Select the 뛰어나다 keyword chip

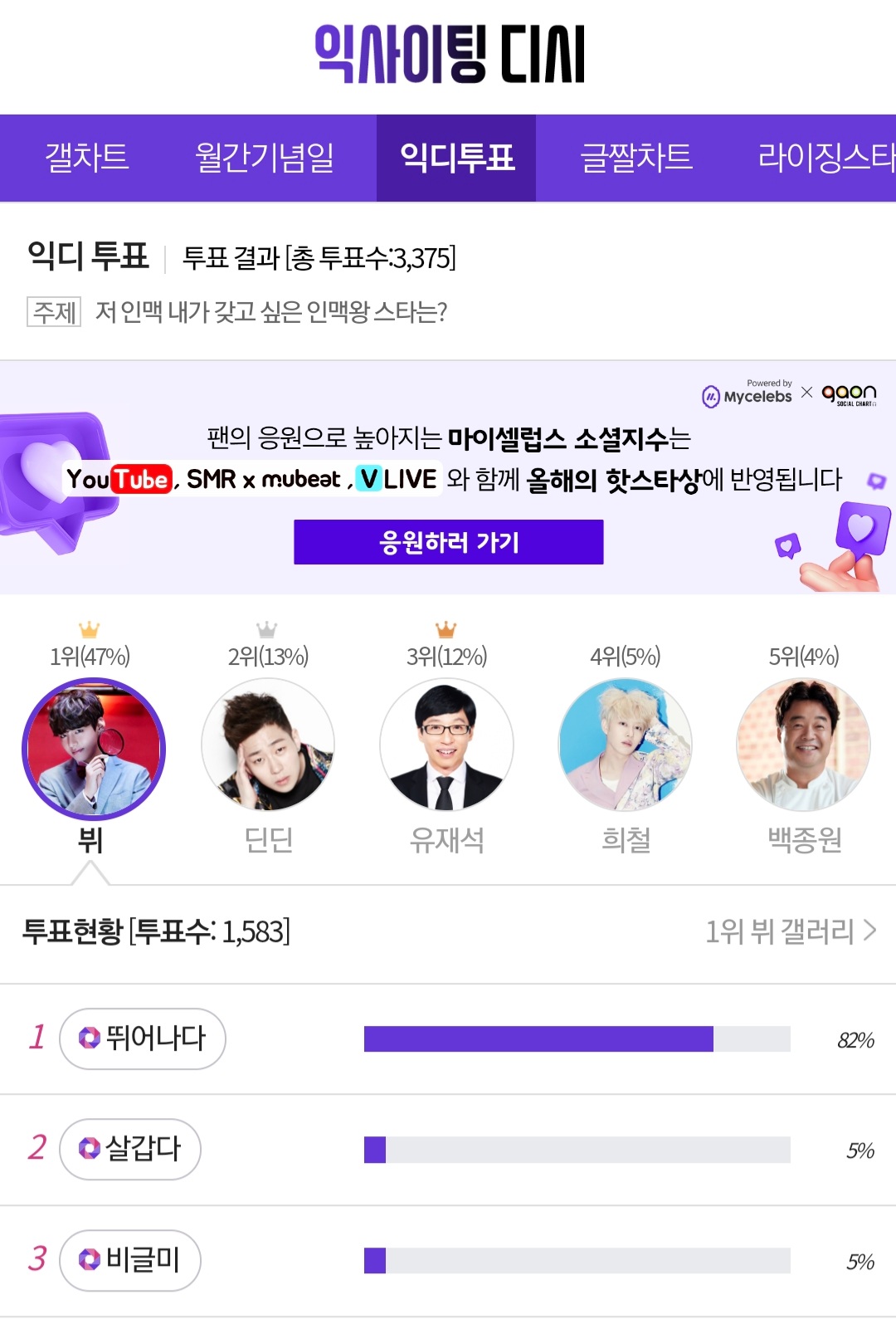(x=142, y=1038)
